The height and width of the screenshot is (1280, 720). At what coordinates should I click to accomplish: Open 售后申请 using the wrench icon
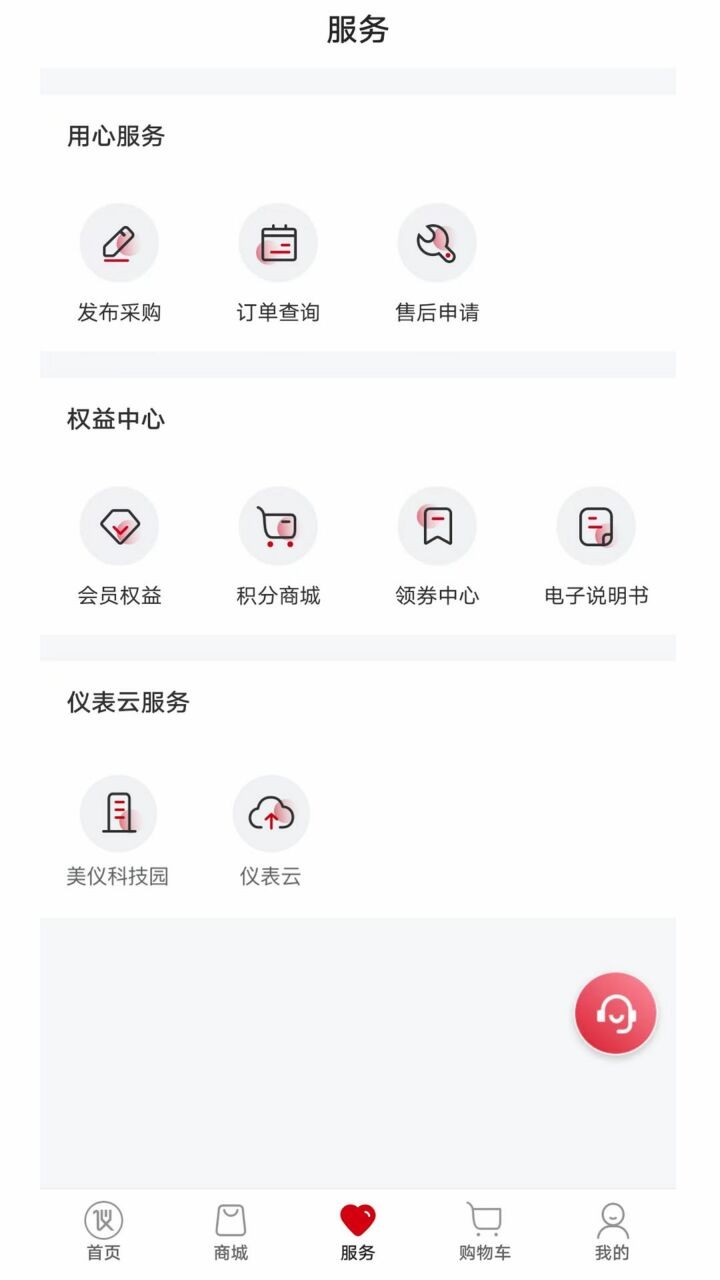[437, 242]
